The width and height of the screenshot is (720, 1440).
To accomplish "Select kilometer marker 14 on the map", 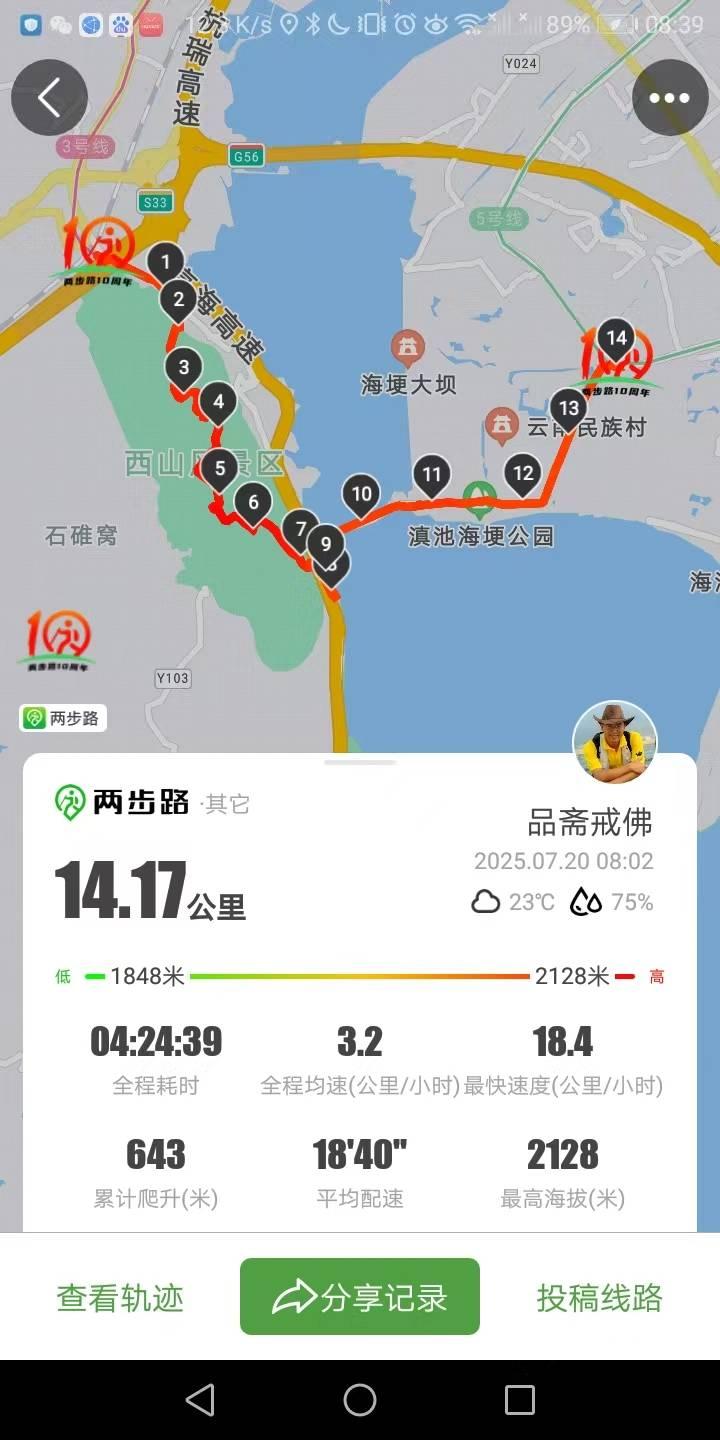I will (616, 339).
